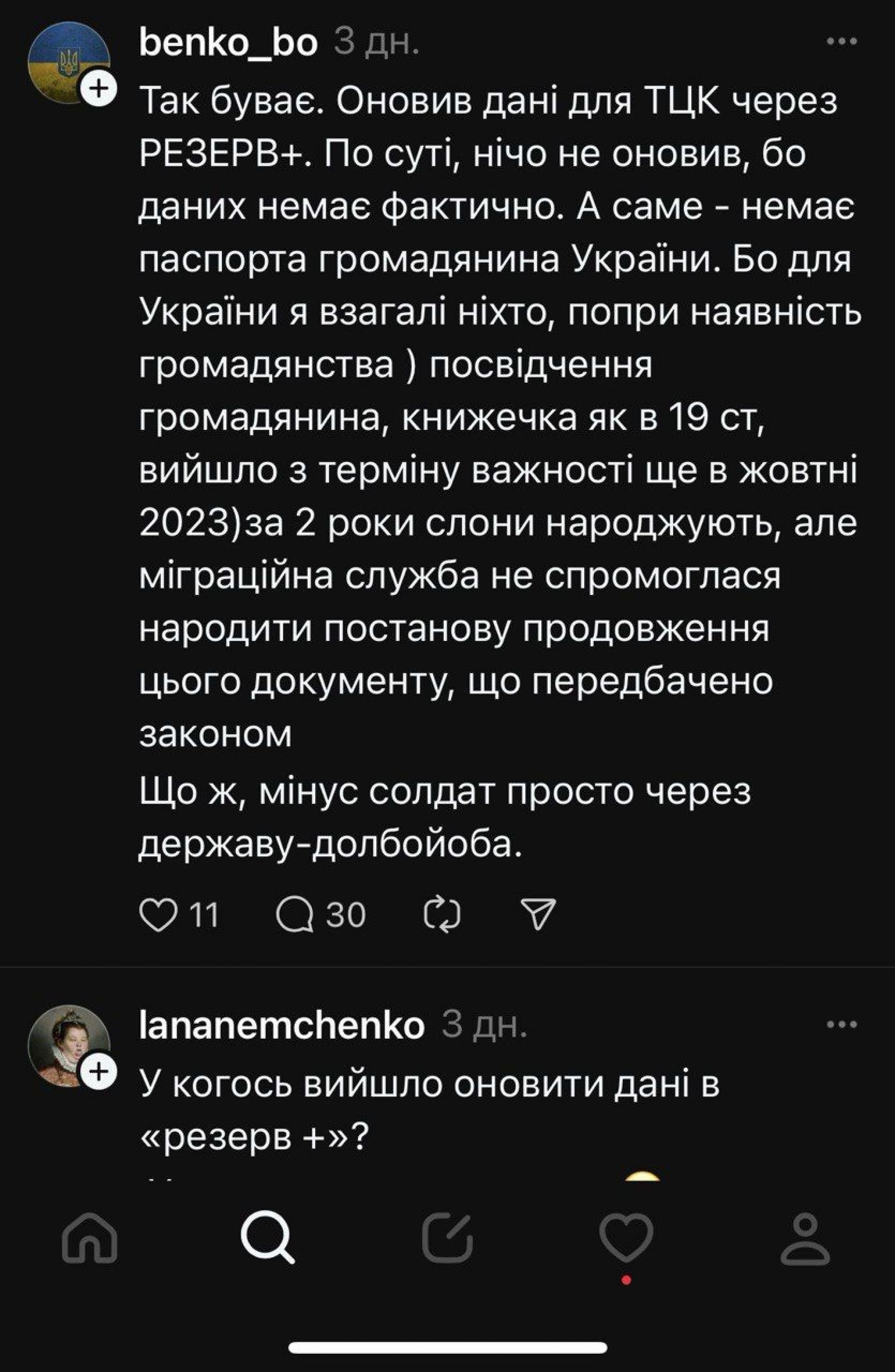Image resolution: width=895 pixels, height=1372 pixels.
Task: Open comments on benko_bo's post
Action: pyautogui.click(x=295, y=915)
